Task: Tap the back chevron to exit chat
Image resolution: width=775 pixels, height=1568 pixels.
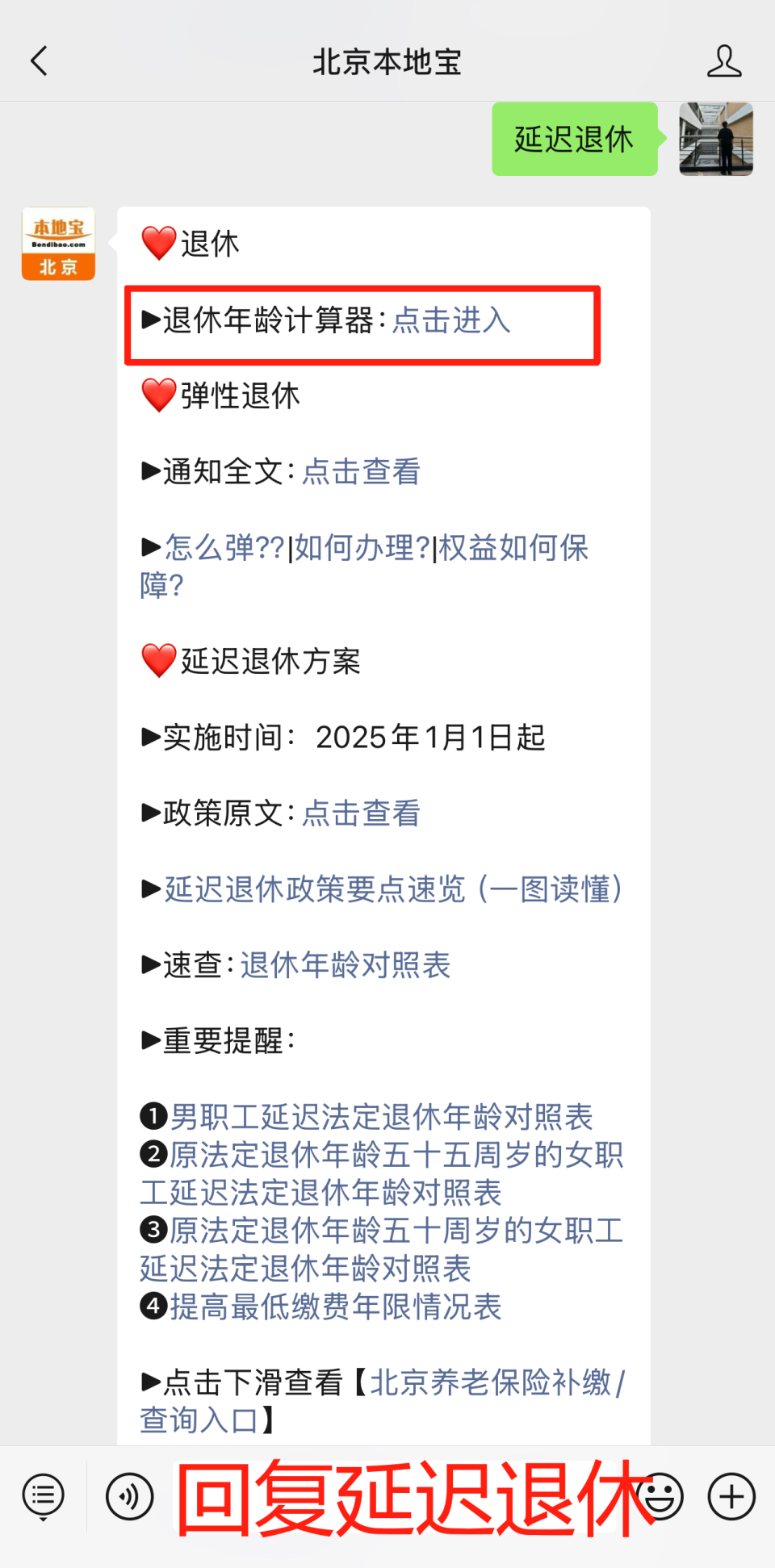Action: (39, 61)
